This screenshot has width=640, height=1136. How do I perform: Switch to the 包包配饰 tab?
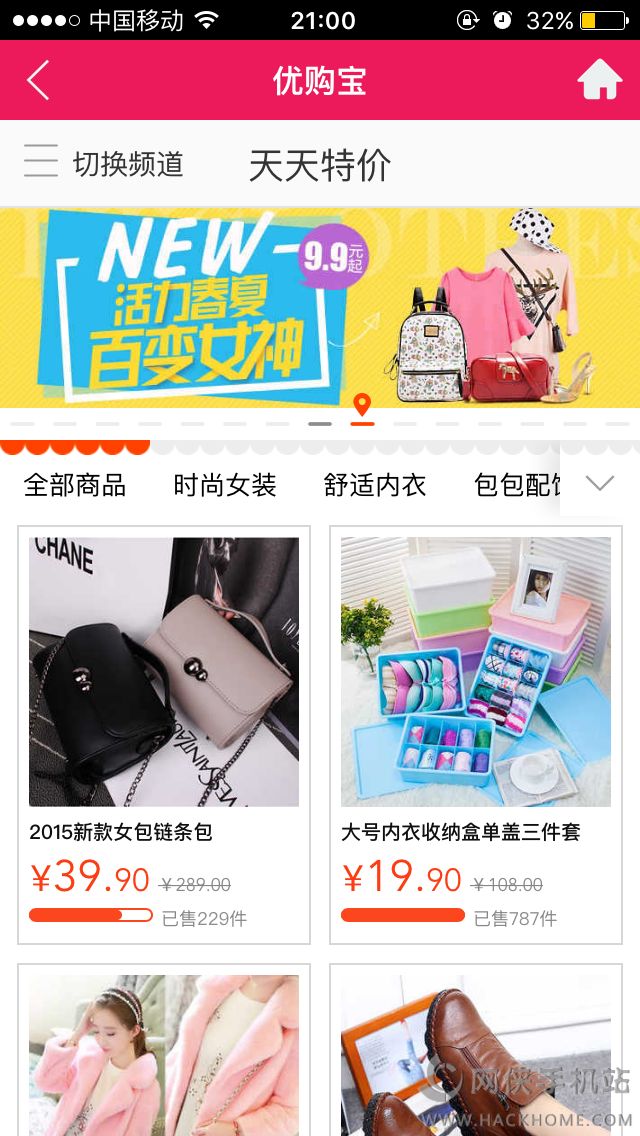(x=515, y=486)
